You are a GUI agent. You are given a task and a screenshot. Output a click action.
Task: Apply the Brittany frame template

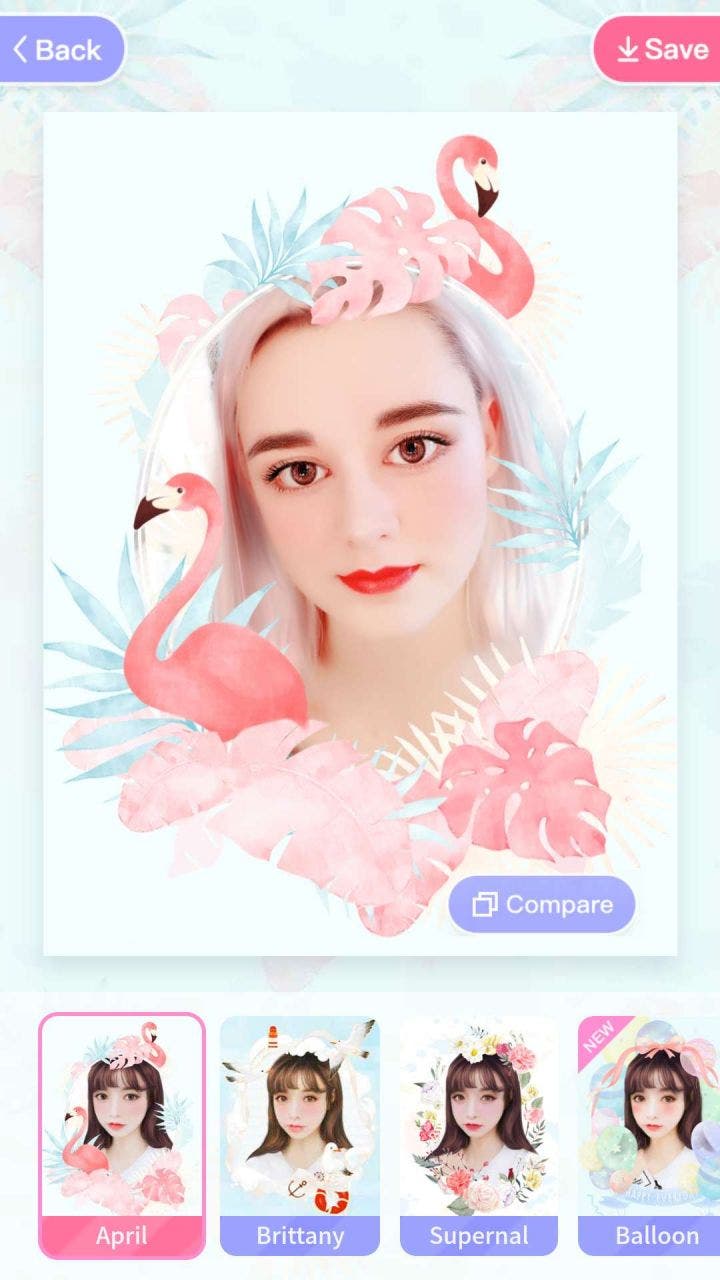coord(300,1135)
